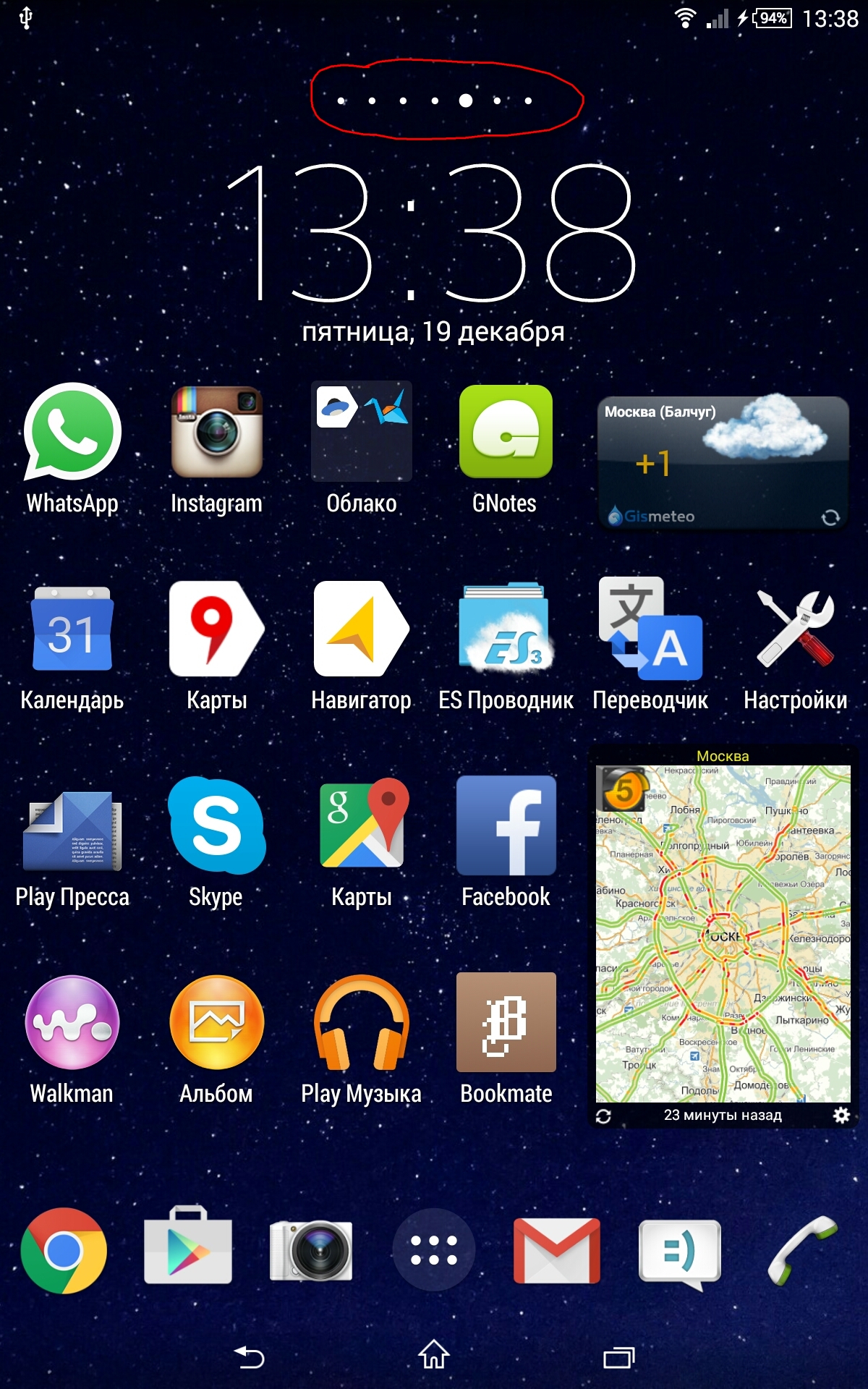Open Play Музыка
The image size is (868, 1389).
361,1023
